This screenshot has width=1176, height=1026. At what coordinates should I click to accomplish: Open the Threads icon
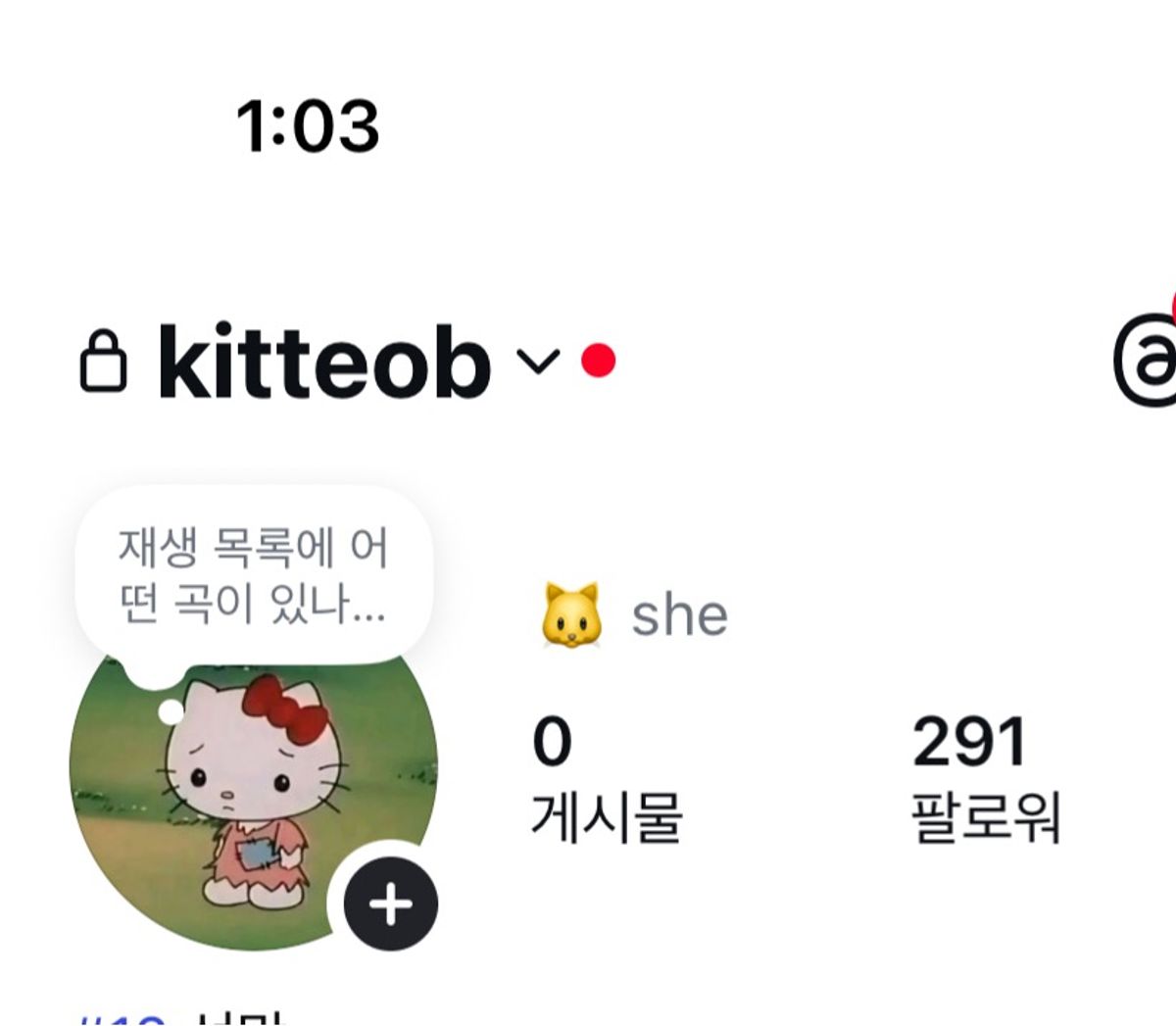point(1147,361)
